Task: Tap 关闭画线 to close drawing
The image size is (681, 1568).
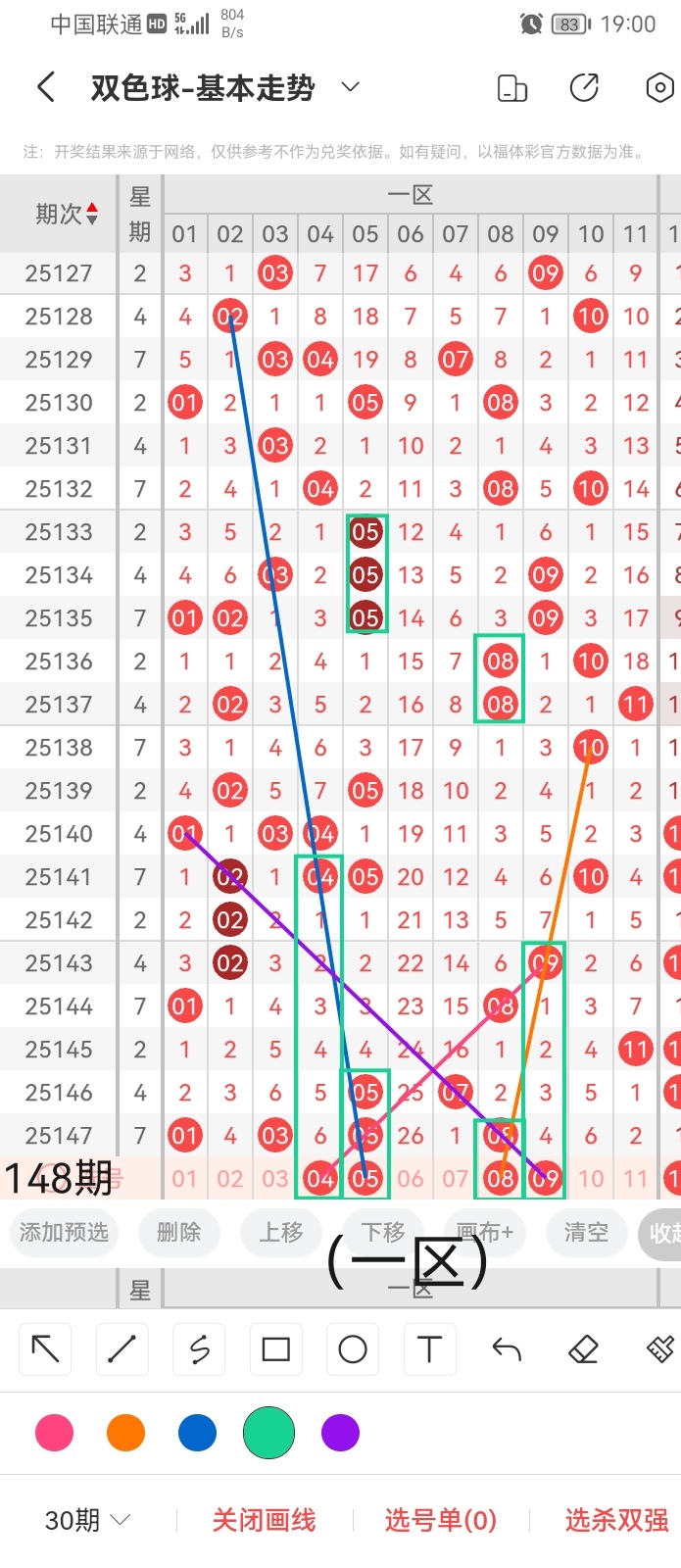Action: coord(264,1520)
